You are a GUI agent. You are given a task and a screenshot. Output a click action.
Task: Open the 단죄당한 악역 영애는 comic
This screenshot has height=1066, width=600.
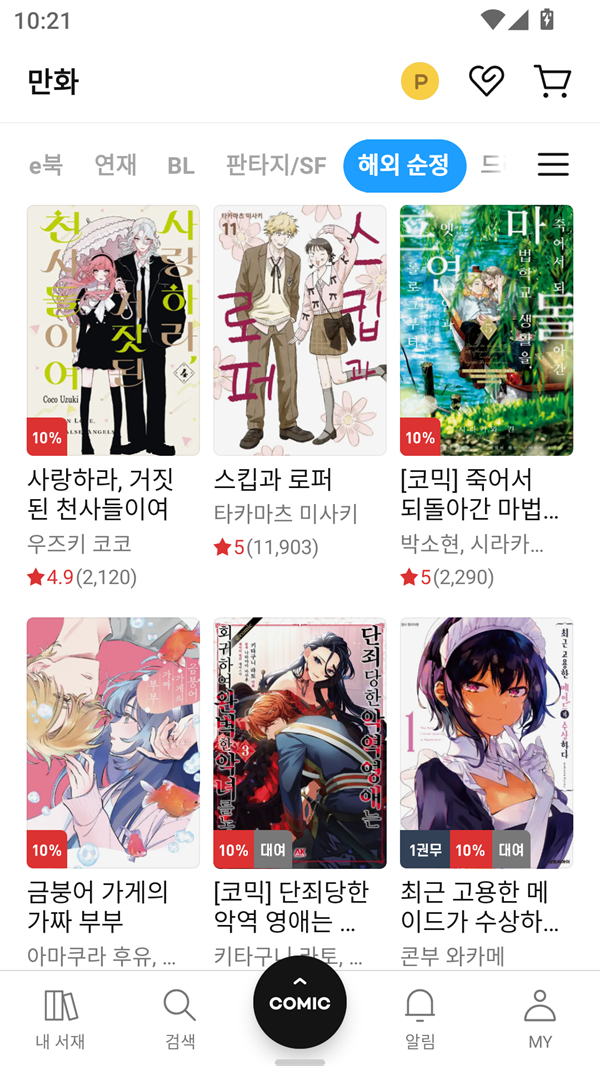(300, 743)
